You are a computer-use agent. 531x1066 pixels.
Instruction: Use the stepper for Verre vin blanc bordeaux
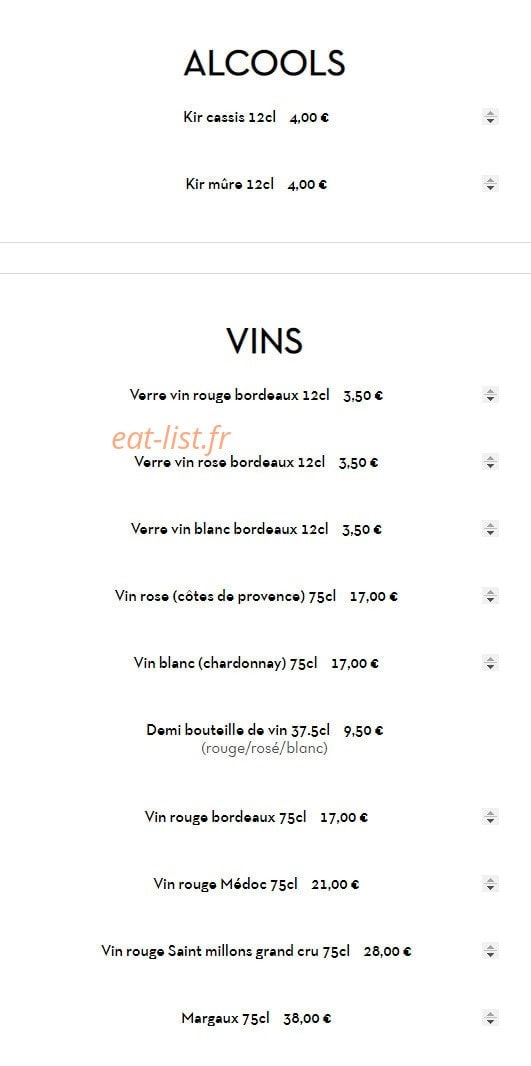[490, 529]
